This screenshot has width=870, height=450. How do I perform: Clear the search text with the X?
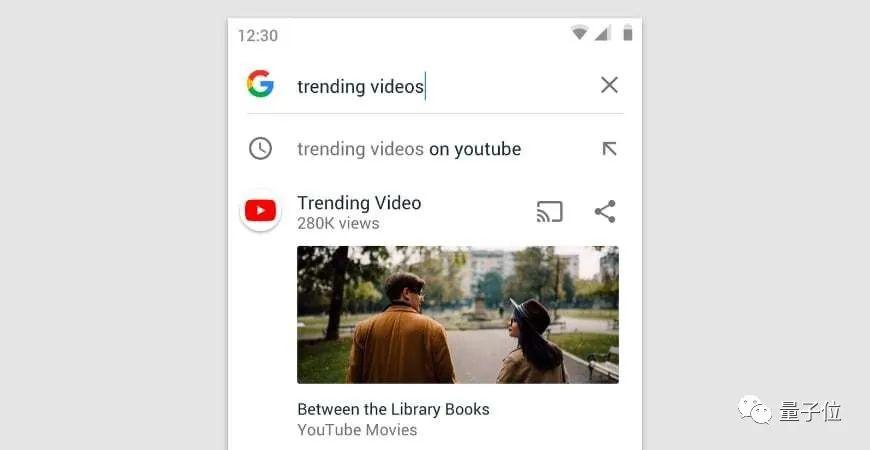pos(609,85)
